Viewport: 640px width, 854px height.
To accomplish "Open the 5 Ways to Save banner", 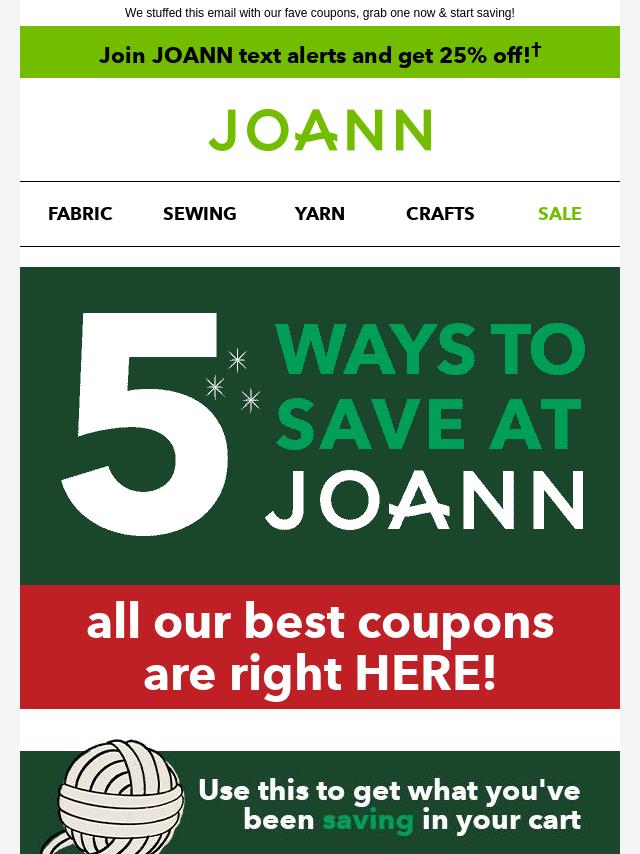I will coord(320,425).
